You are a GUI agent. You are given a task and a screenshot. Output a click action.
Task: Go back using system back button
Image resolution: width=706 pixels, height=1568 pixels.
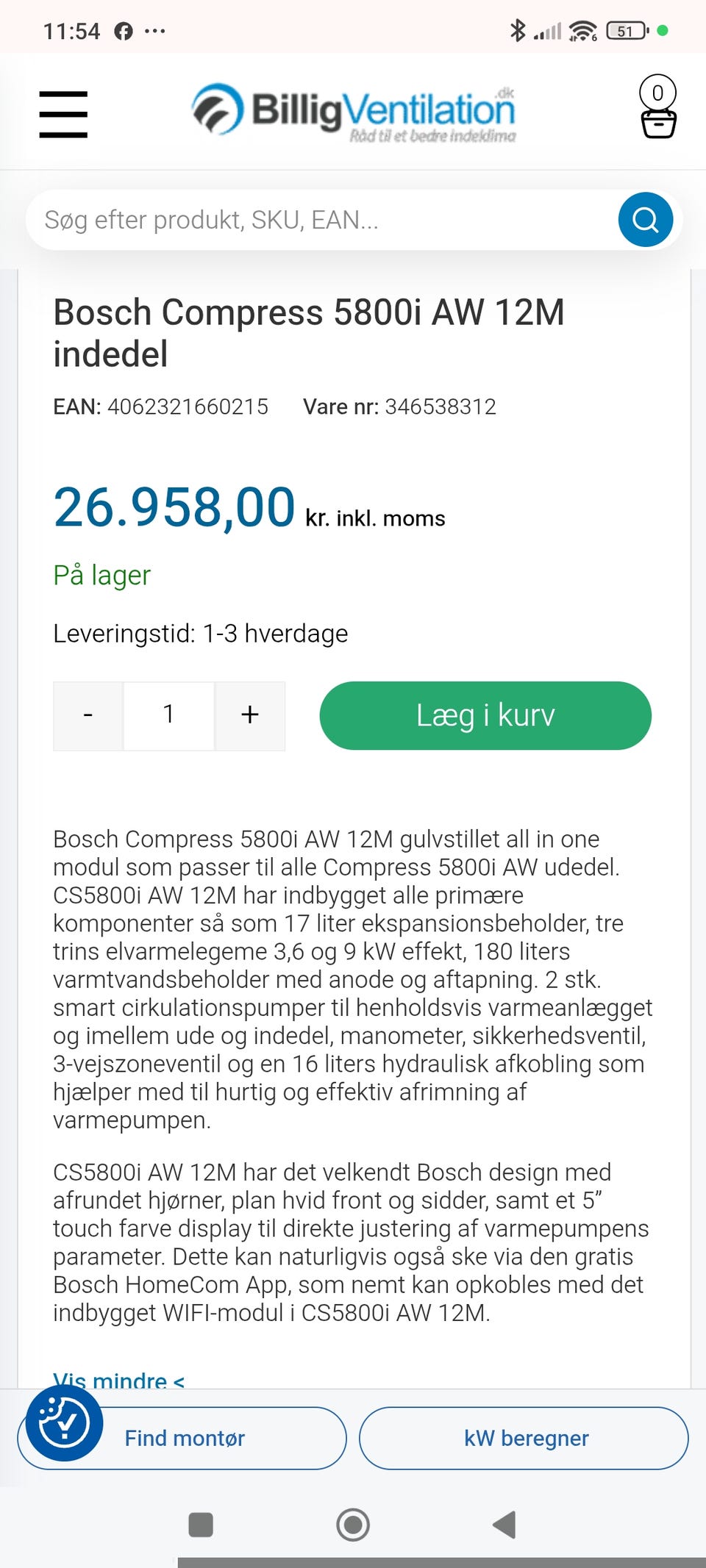tap(504, 1525)
